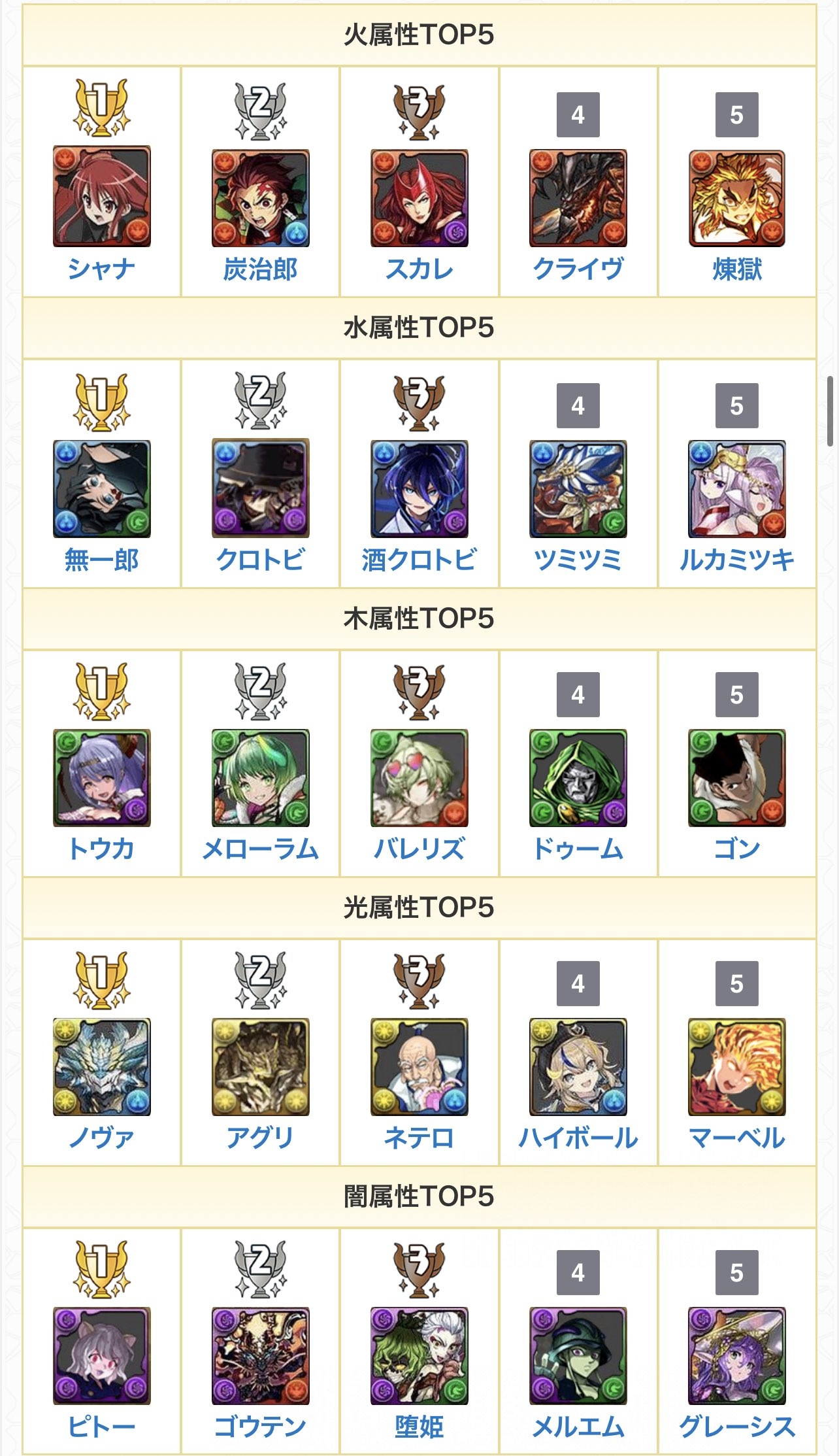Open 無一郎 in water attribute ranking

(x=101, y=560)
